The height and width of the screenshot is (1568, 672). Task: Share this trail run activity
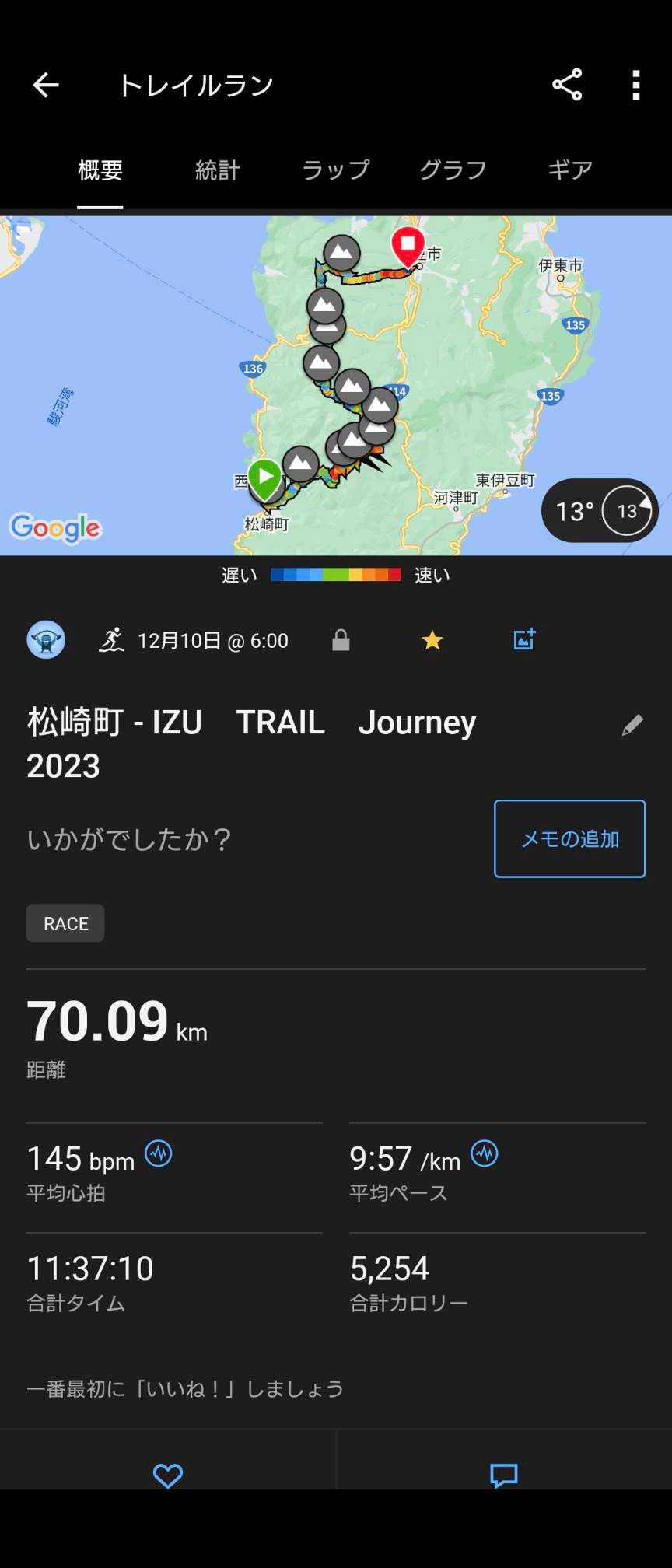(567, 85)
